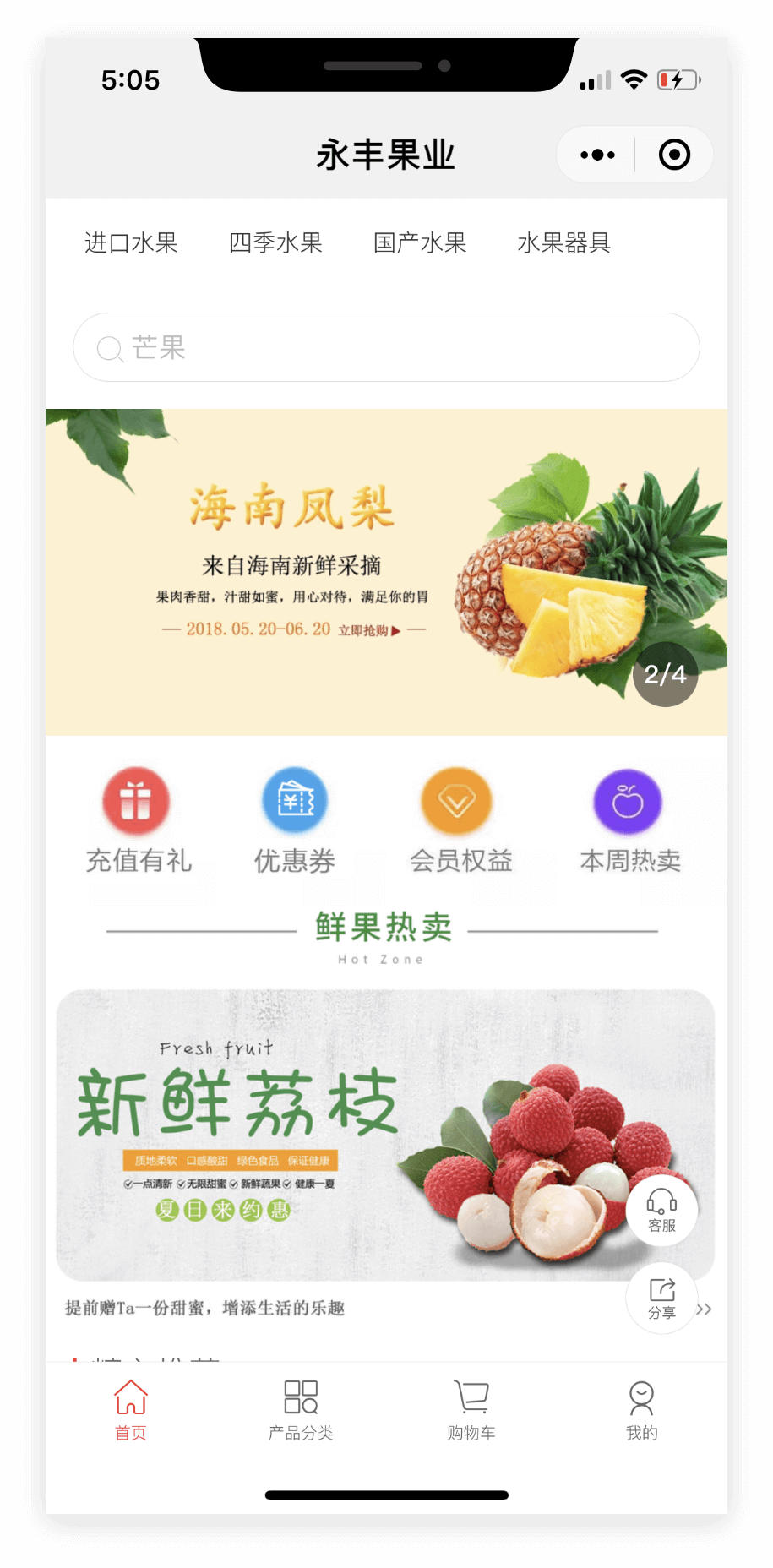View 会员权益 member benefits
Viewport: 773px width, 1568px height.
point(459,819)
